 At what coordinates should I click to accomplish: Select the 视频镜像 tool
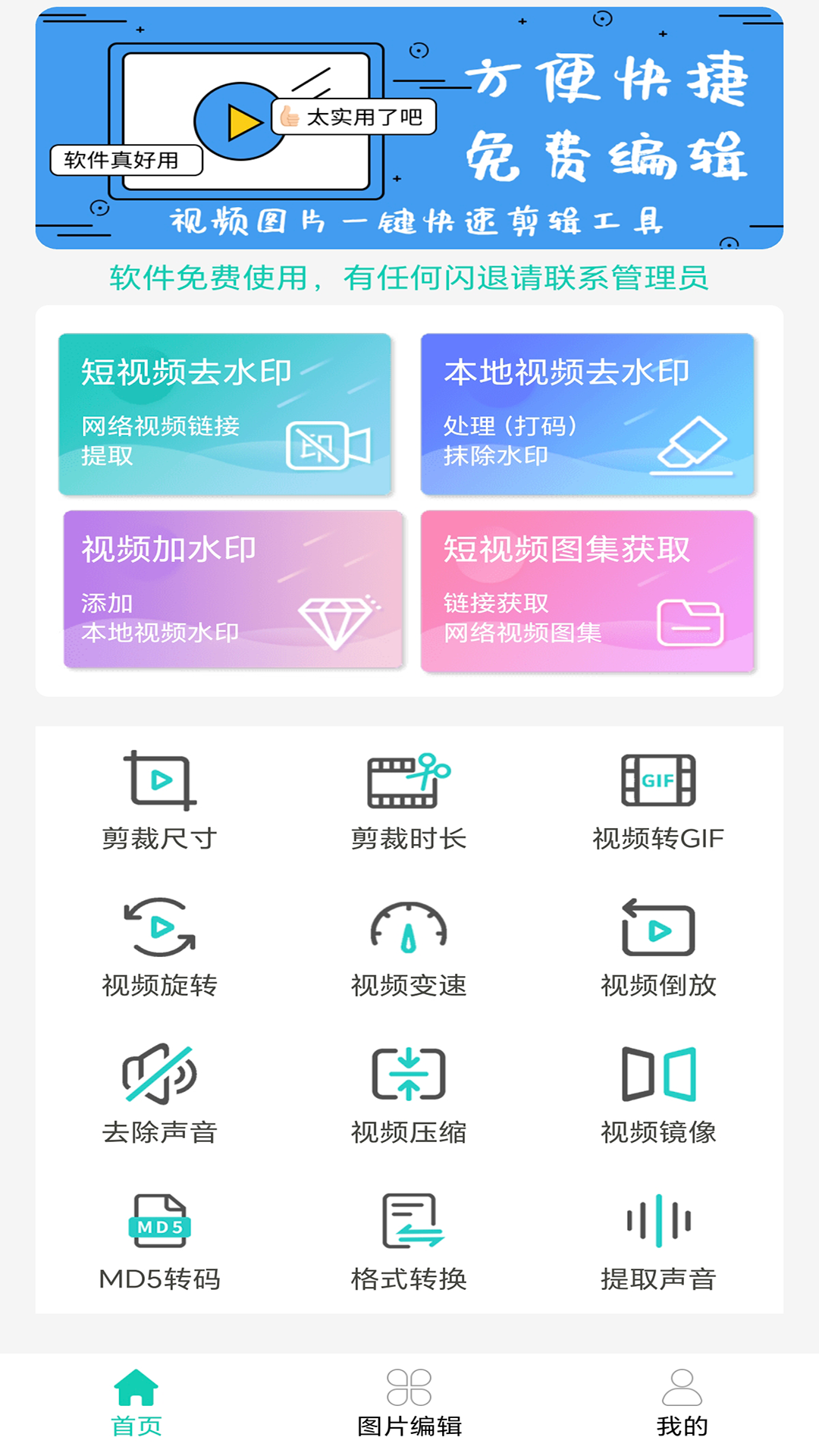658,1094
